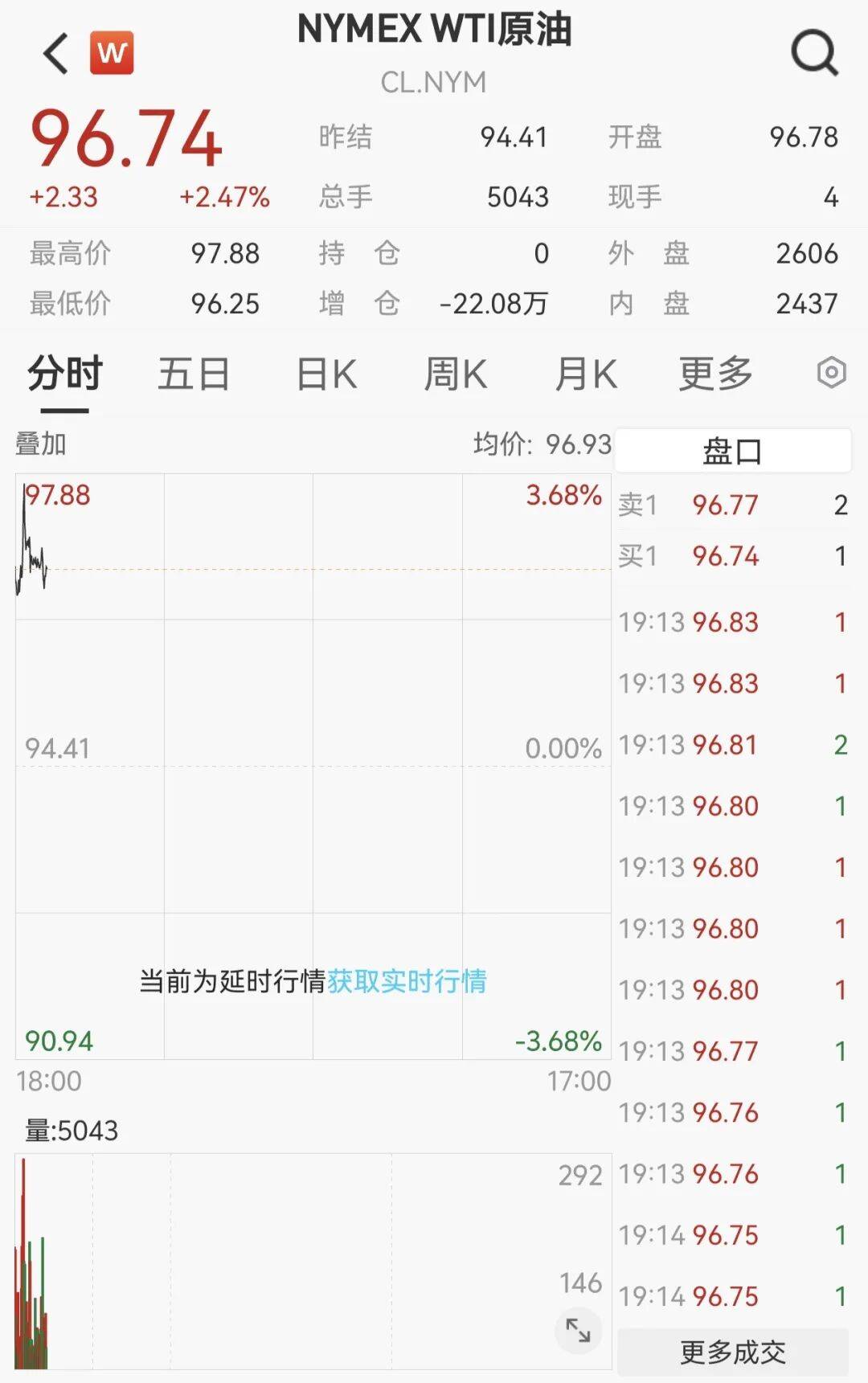Viewport: 868px width, 1383px height.
Task: Open the 获取实时行情 link
Action: pyautogui.click(x=407, y=981)
